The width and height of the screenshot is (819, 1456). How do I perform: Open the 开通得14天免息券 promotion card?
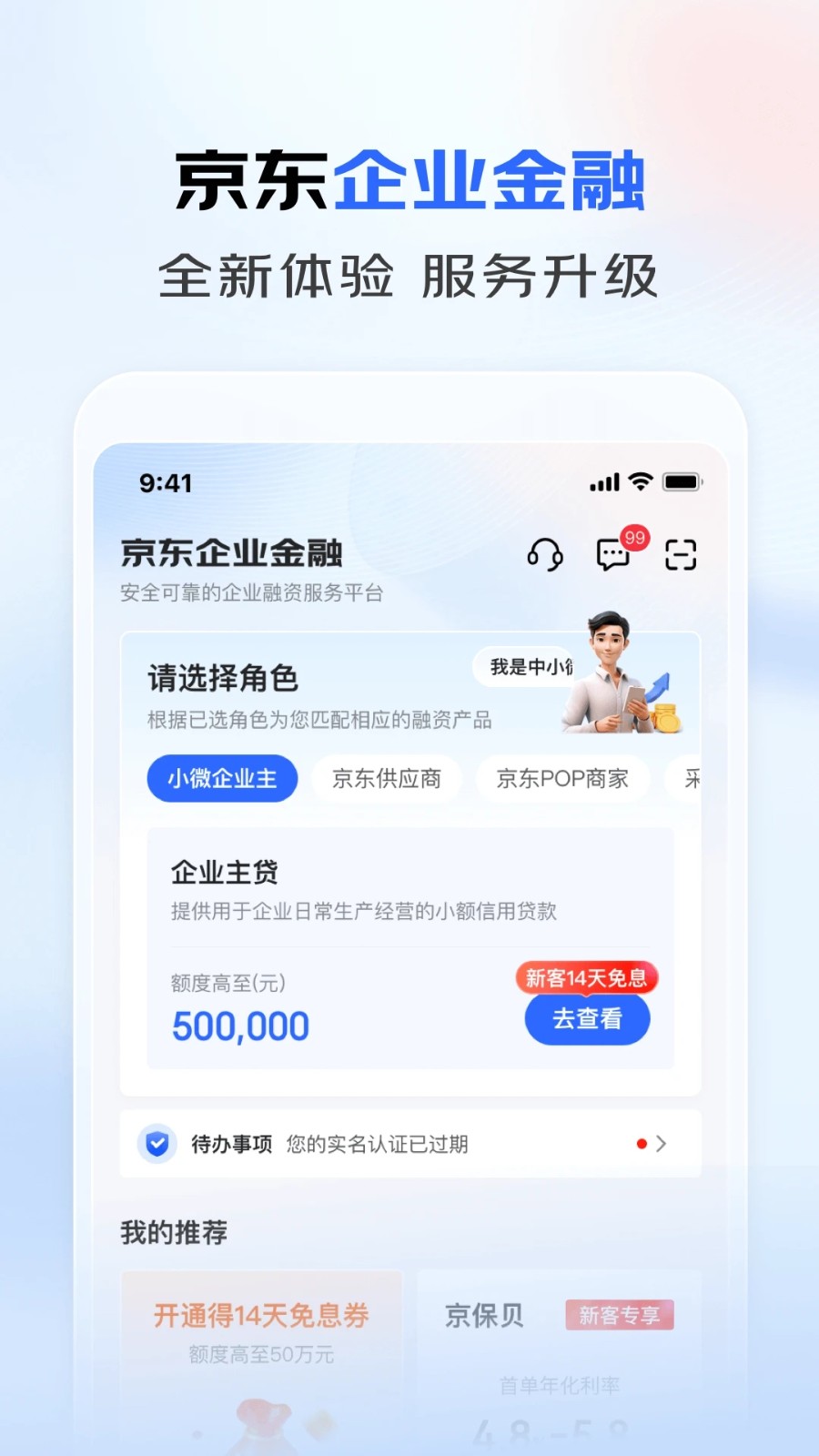(261, 1329)
